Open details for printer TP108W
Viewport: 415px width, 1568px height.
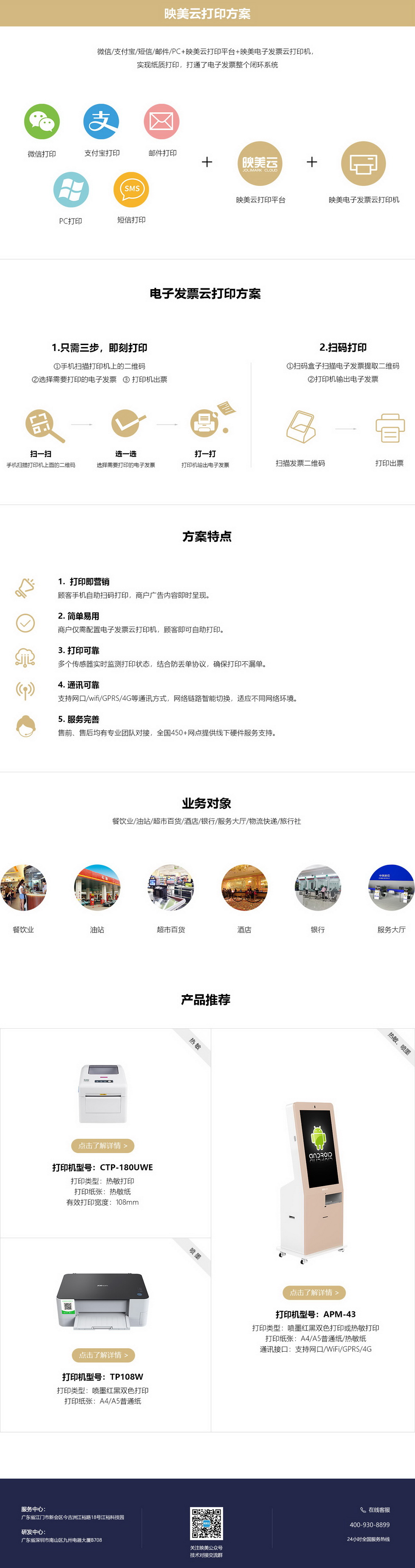pyautogui.click(x=103, y=1355)
